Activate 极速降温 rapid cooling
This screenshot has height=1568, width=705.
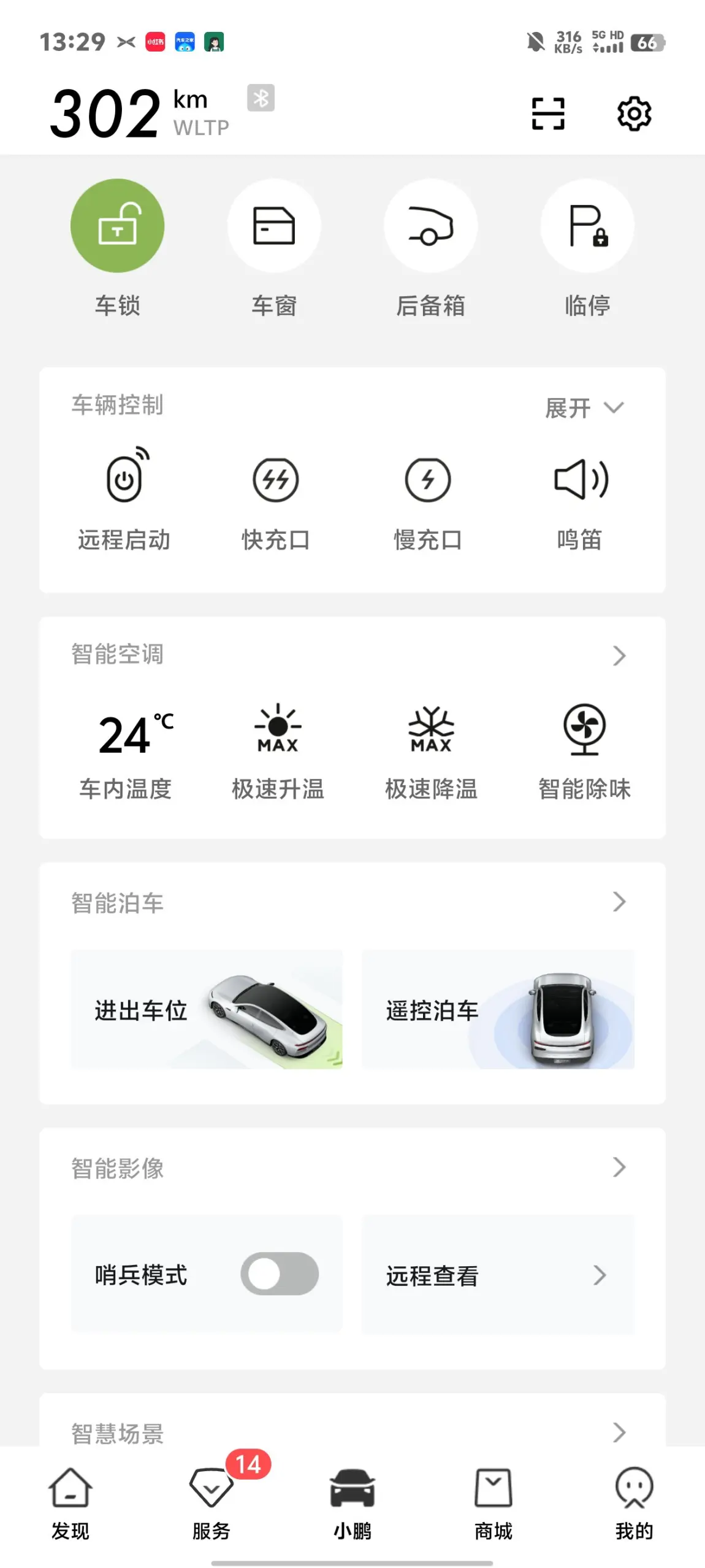431,729
